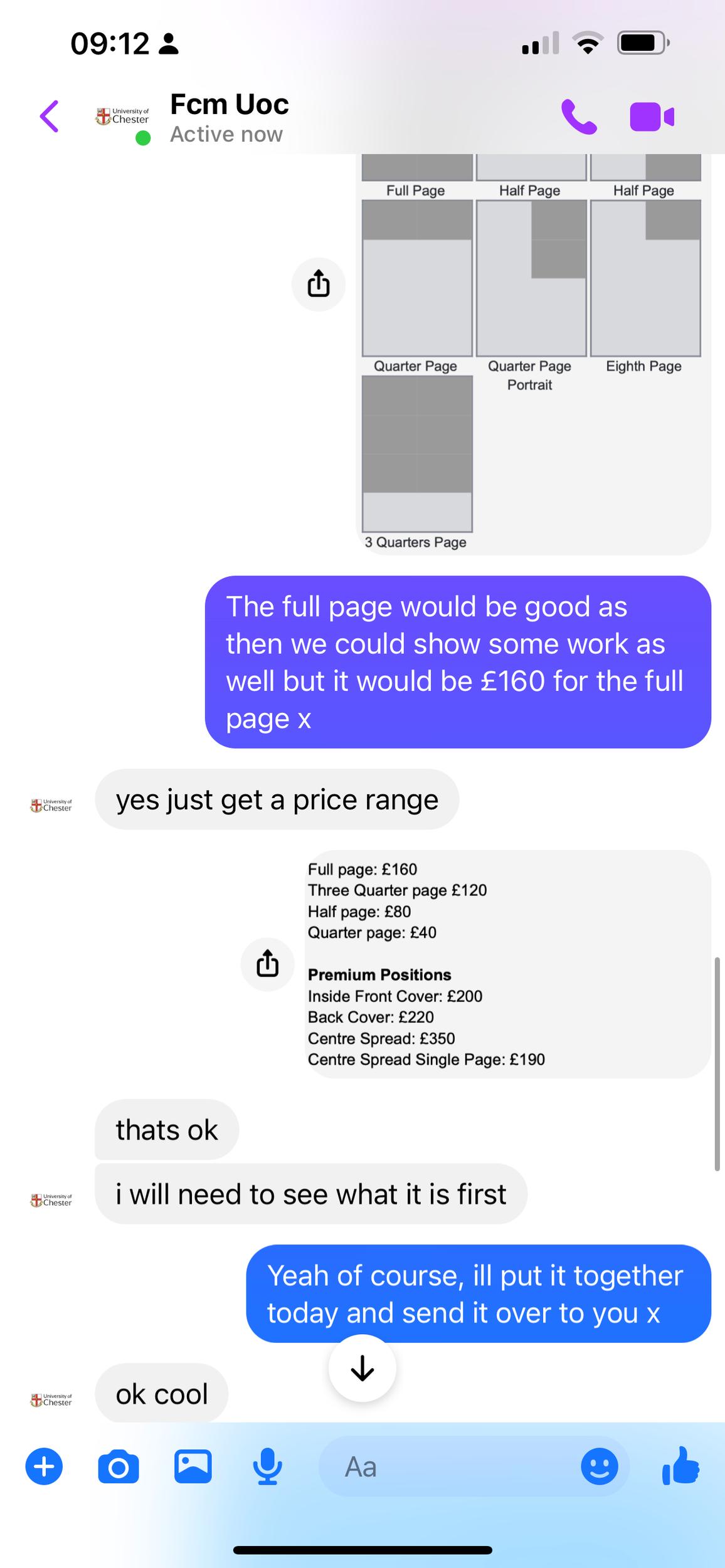Image resolution: width=725 pixels, height=1568 pixels.
Task: Jump to latest messages with down arrow
Action: tap(362, 1369)
